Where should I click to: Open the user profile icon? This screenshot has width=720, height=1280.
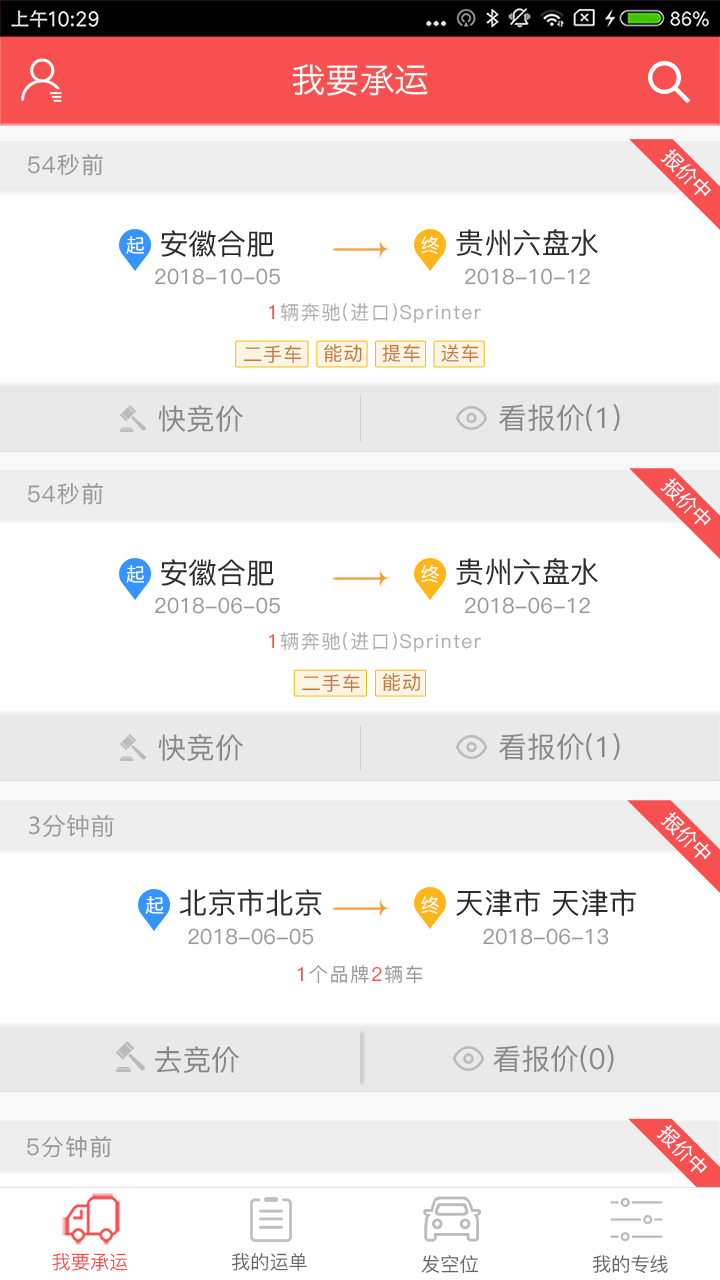[x=42, y=81]
